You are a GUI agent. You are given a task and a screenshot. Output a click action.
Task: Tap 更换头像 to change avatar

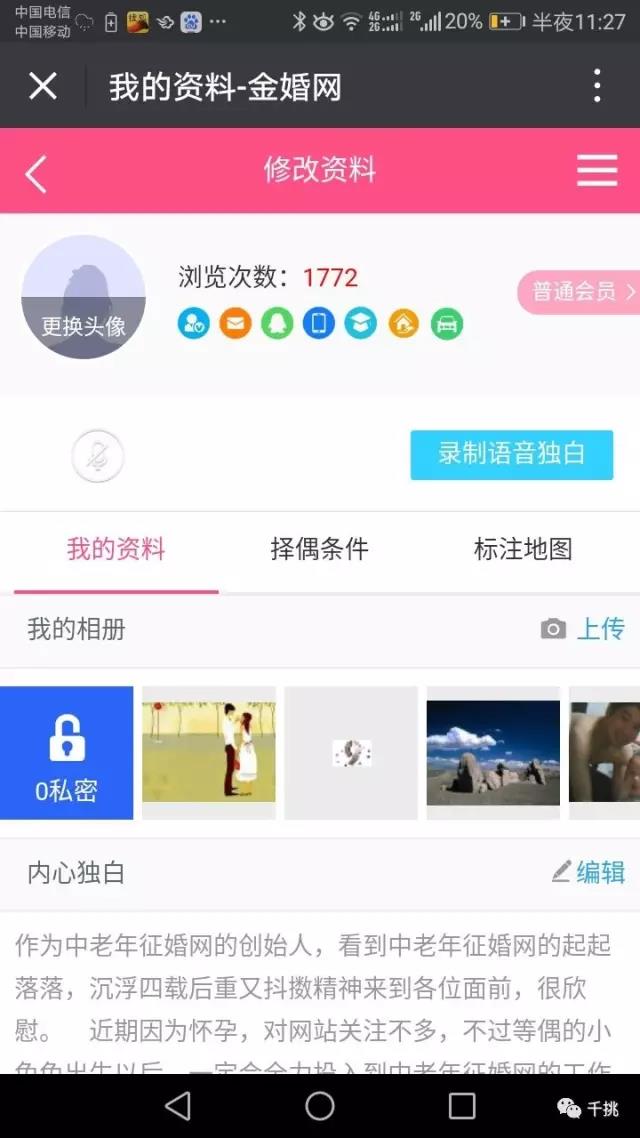pos(84,326)
